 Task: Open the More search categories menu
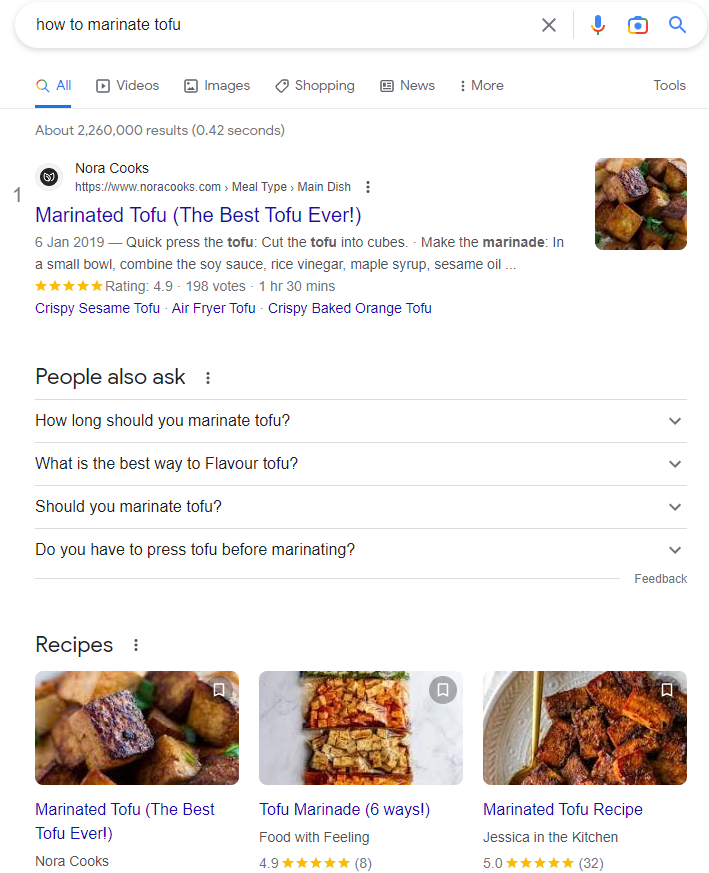pyautogui.click(x=481, y=85)
